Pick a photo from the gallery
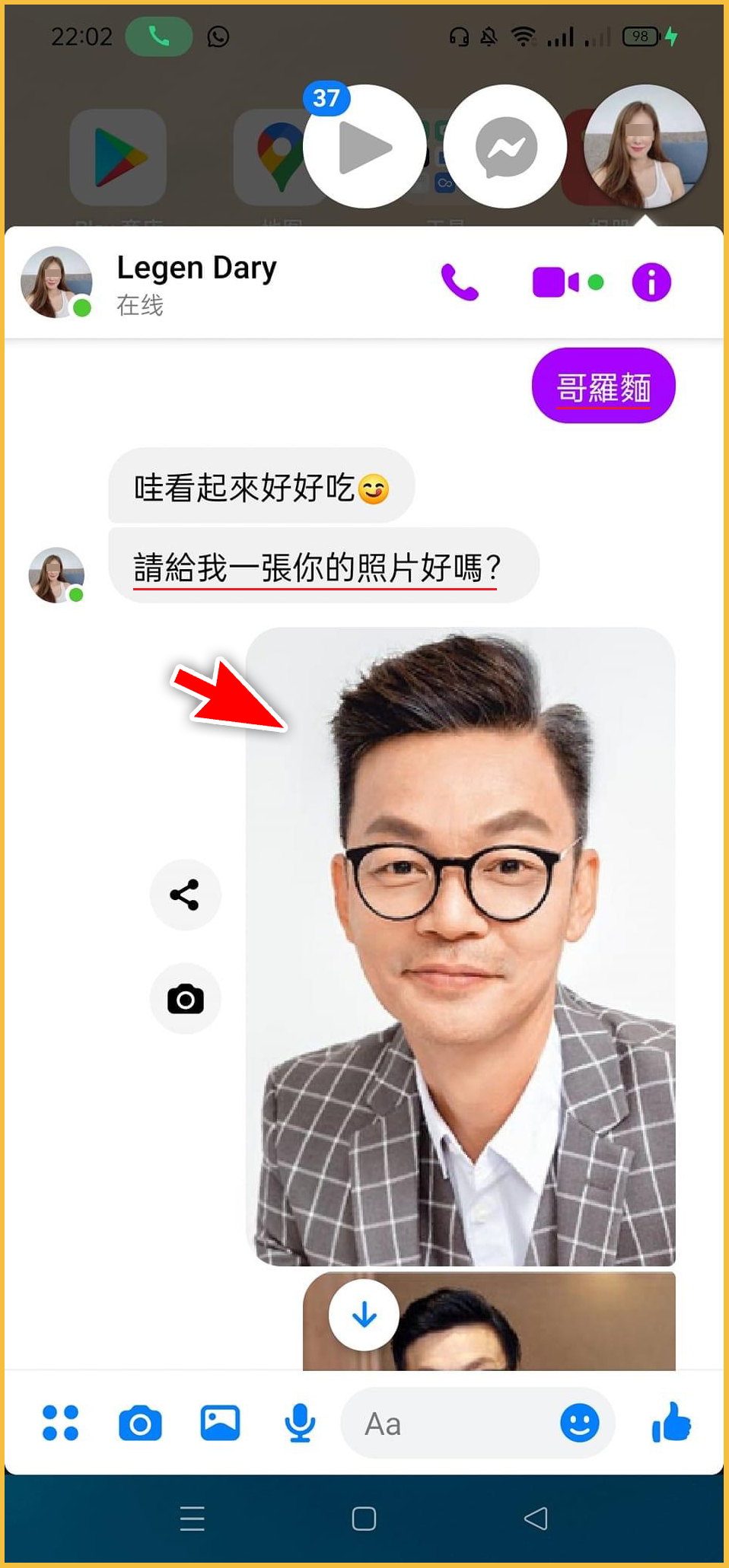The height and width of the screenshot is (1568, 729). [221, 1423]
